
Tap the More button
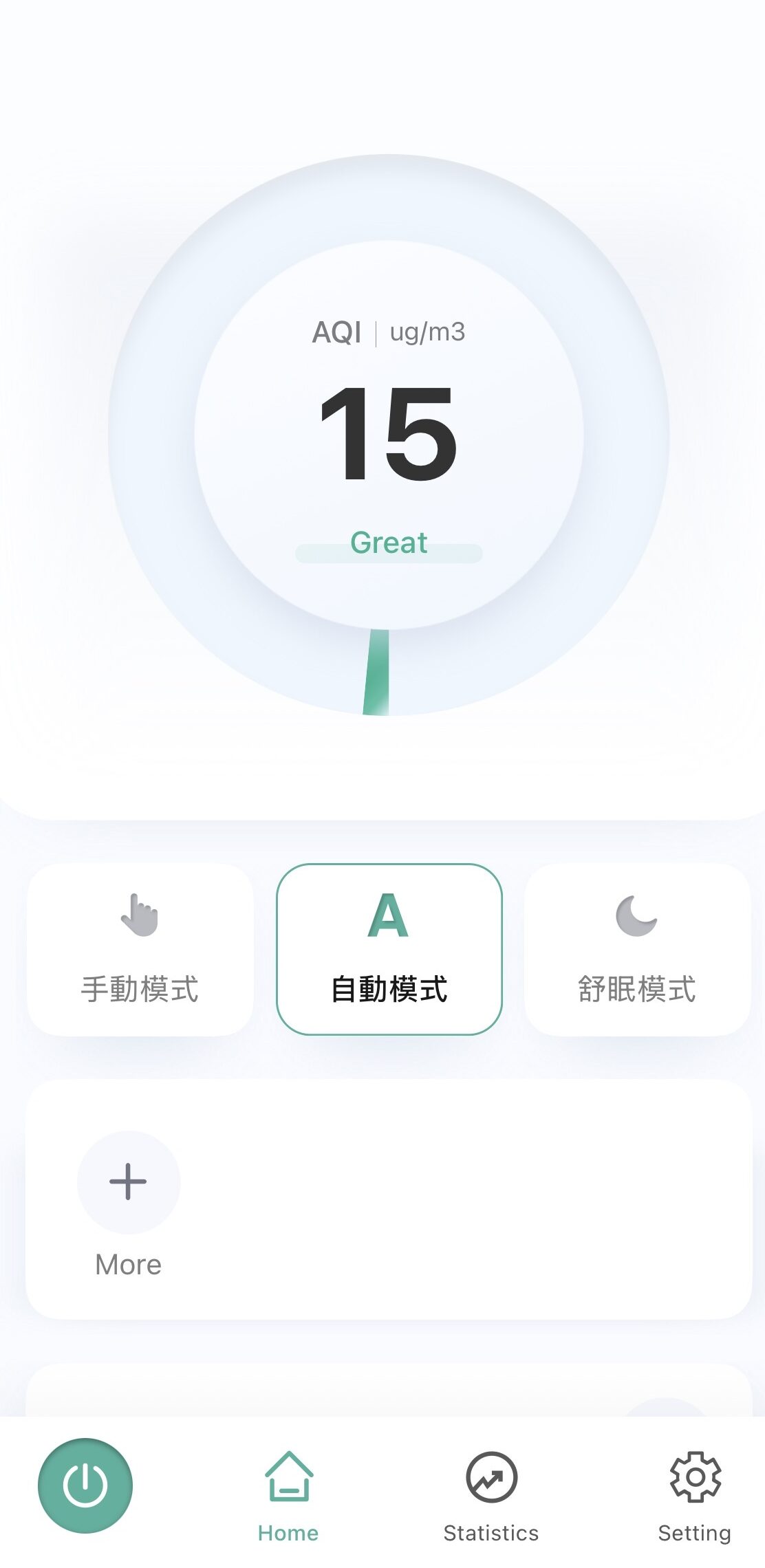[127, 1263]
